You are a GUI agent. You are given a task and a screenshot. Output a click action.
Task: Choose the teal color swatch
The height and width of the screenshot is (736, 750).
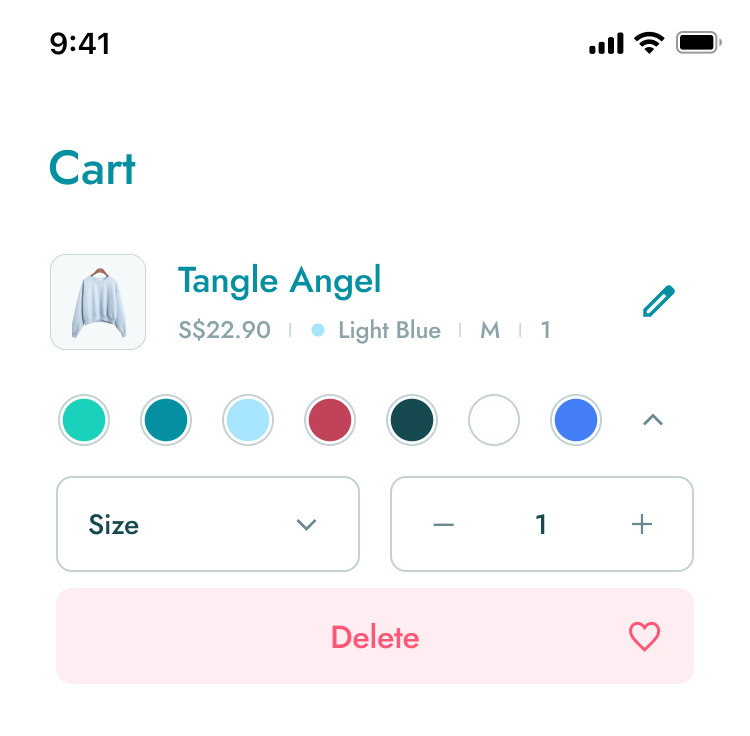click(x=166, y=420)
